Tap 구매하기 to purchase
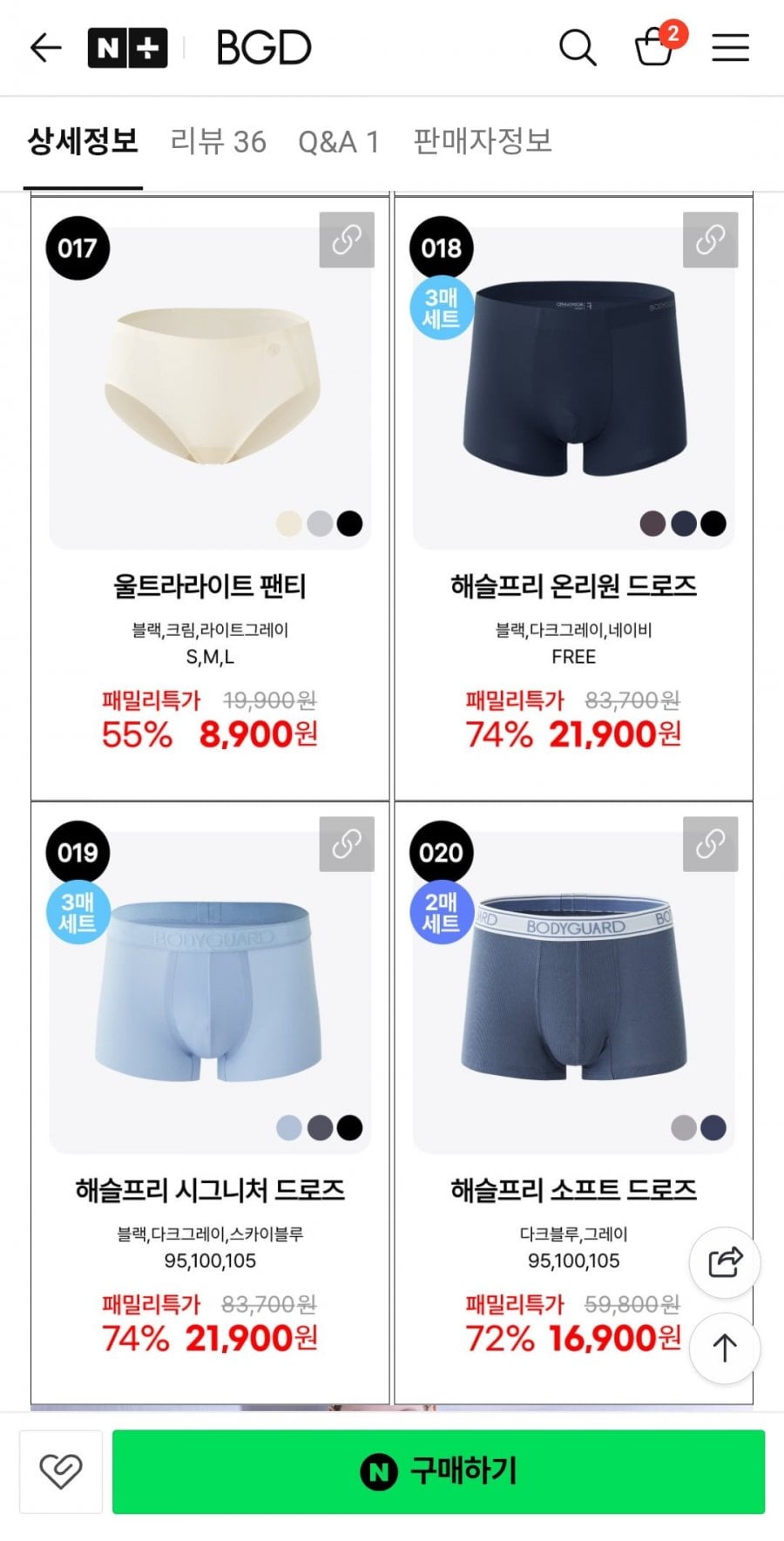This screenshot has width=784, height=1541. pos(438,1471)
